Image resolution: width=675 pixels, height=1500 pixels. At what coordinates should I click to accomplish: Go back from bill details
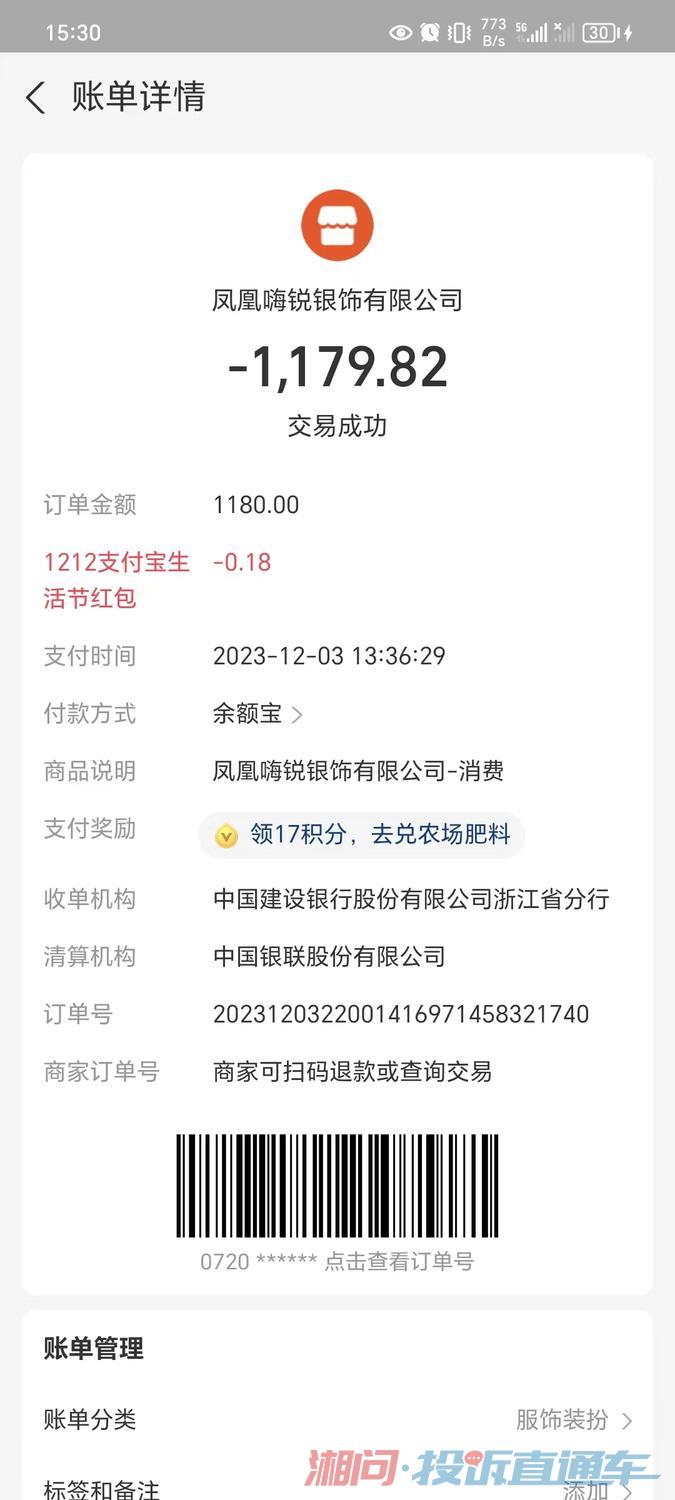[36, 98]
